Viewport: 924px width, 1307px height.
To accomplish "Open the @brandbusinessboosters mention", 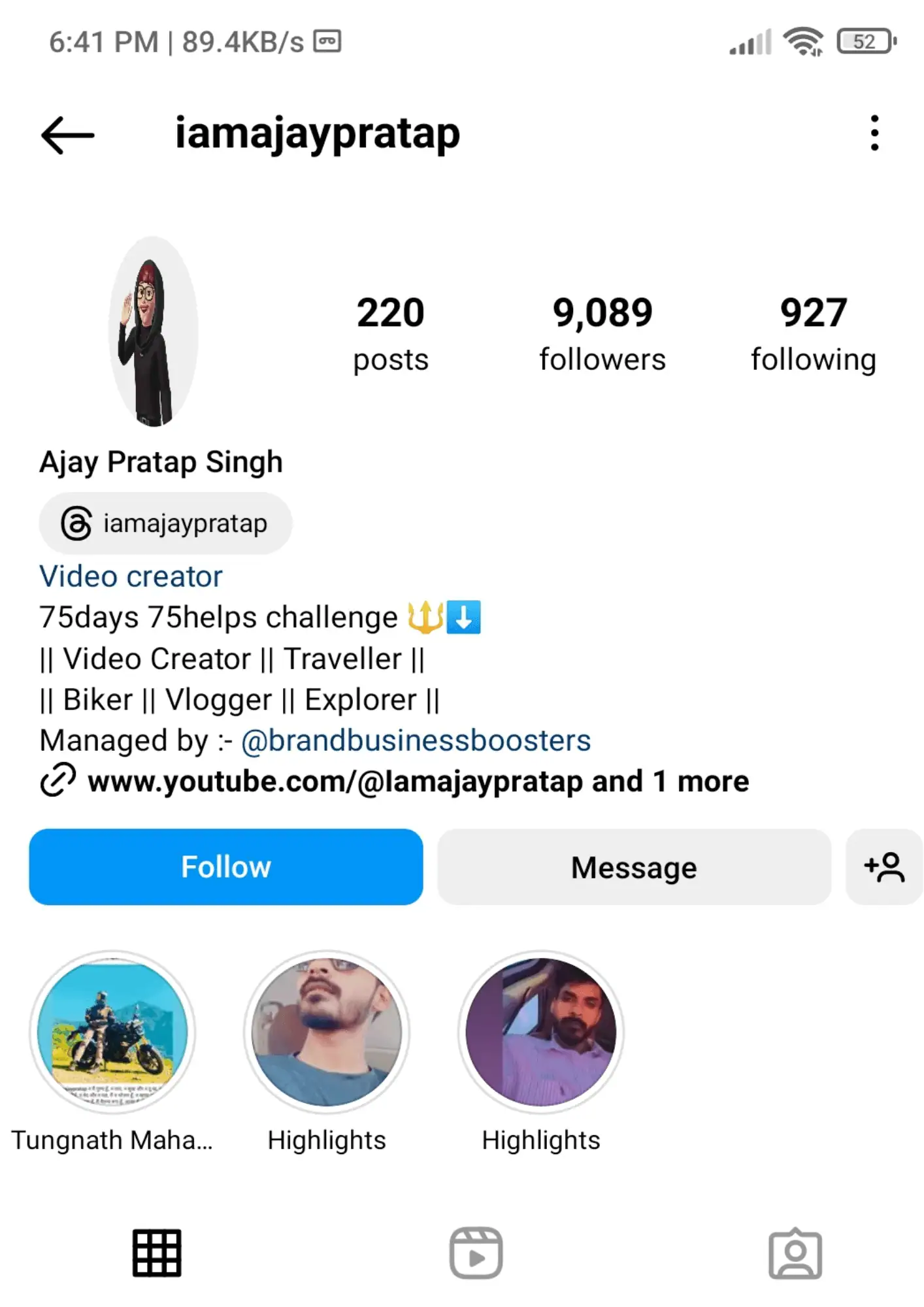I will [x=416, y=740].
